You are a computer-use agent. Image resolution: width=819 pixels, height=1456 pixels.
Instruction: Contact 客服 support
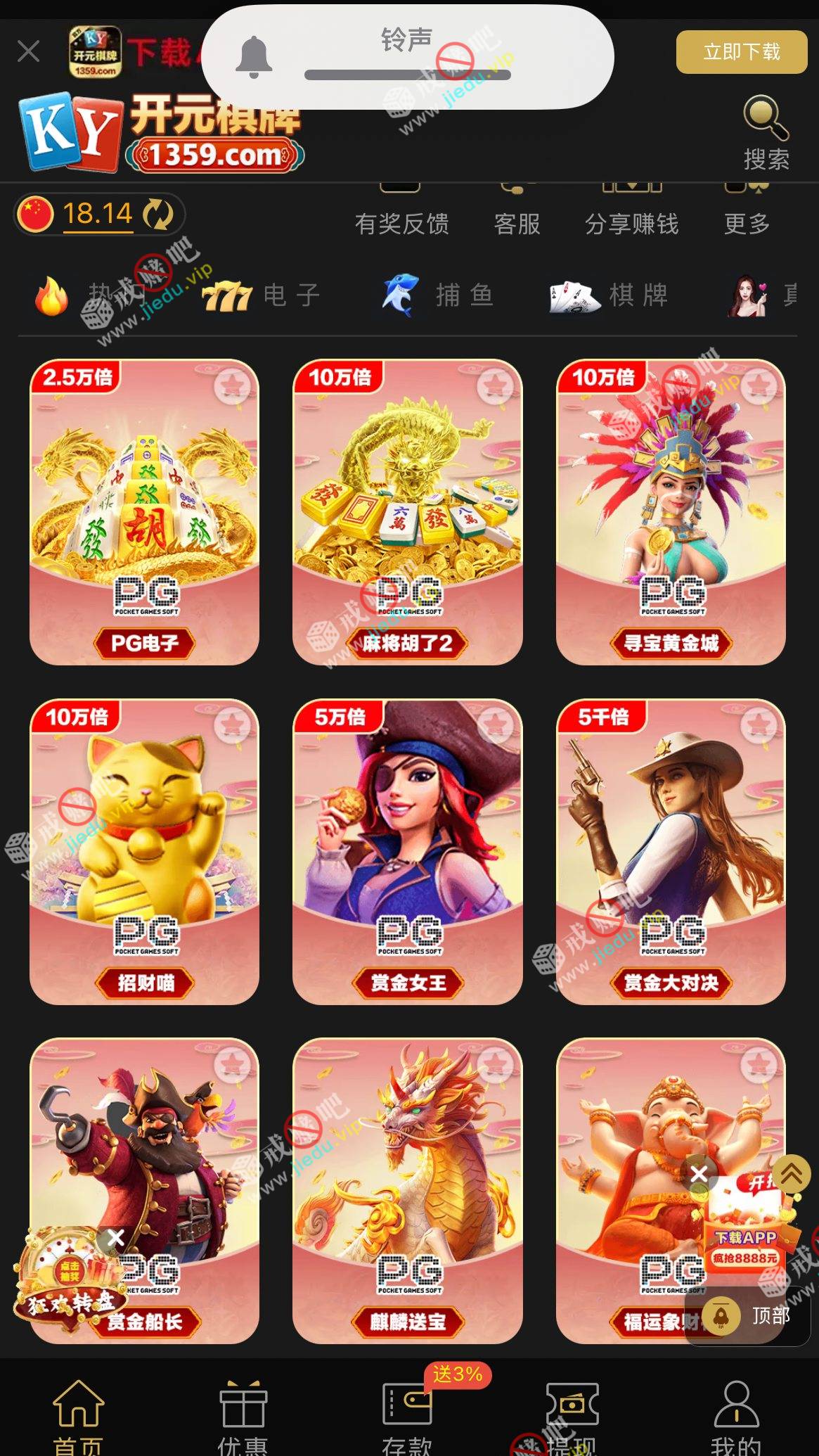point(517,222)
